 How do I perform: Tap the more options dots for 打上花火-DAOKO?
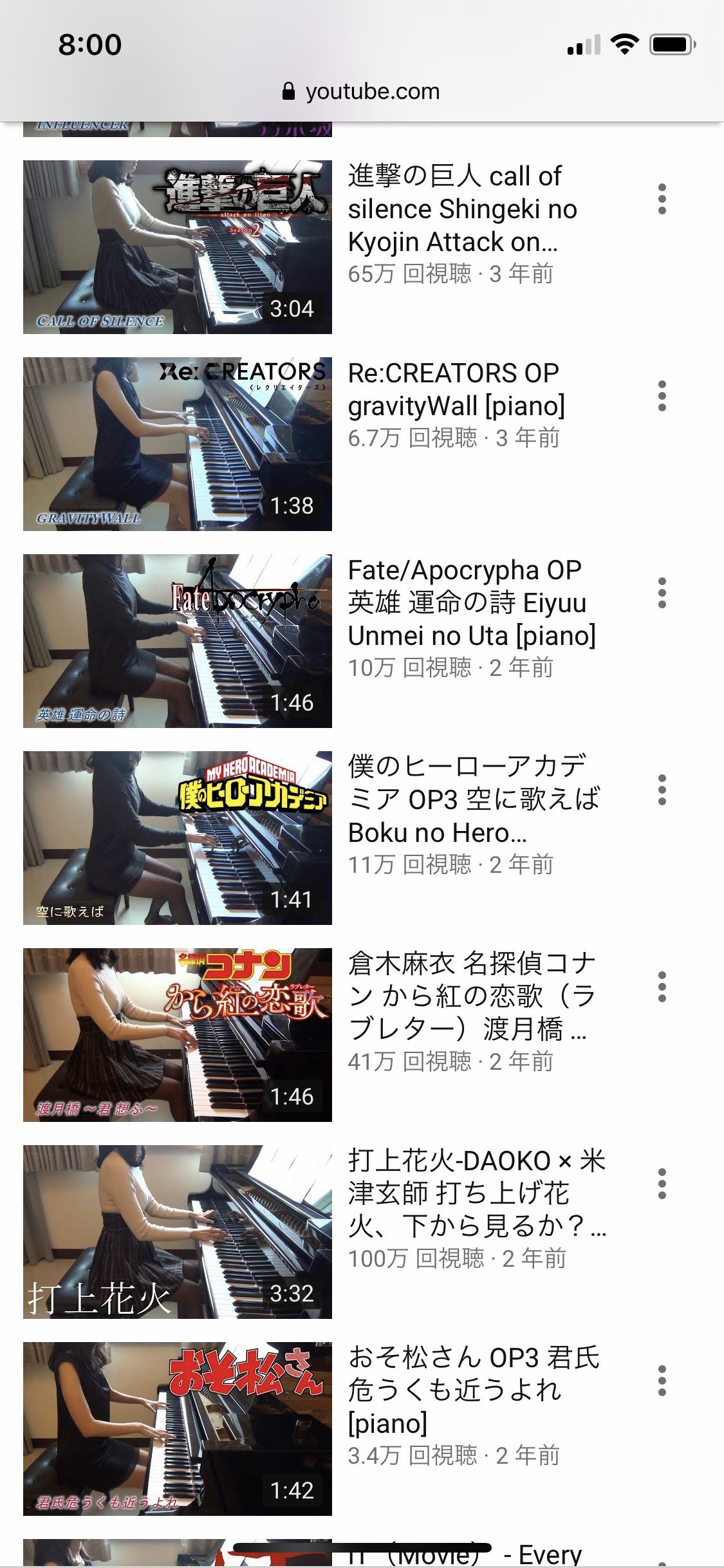click(662, 1184)
